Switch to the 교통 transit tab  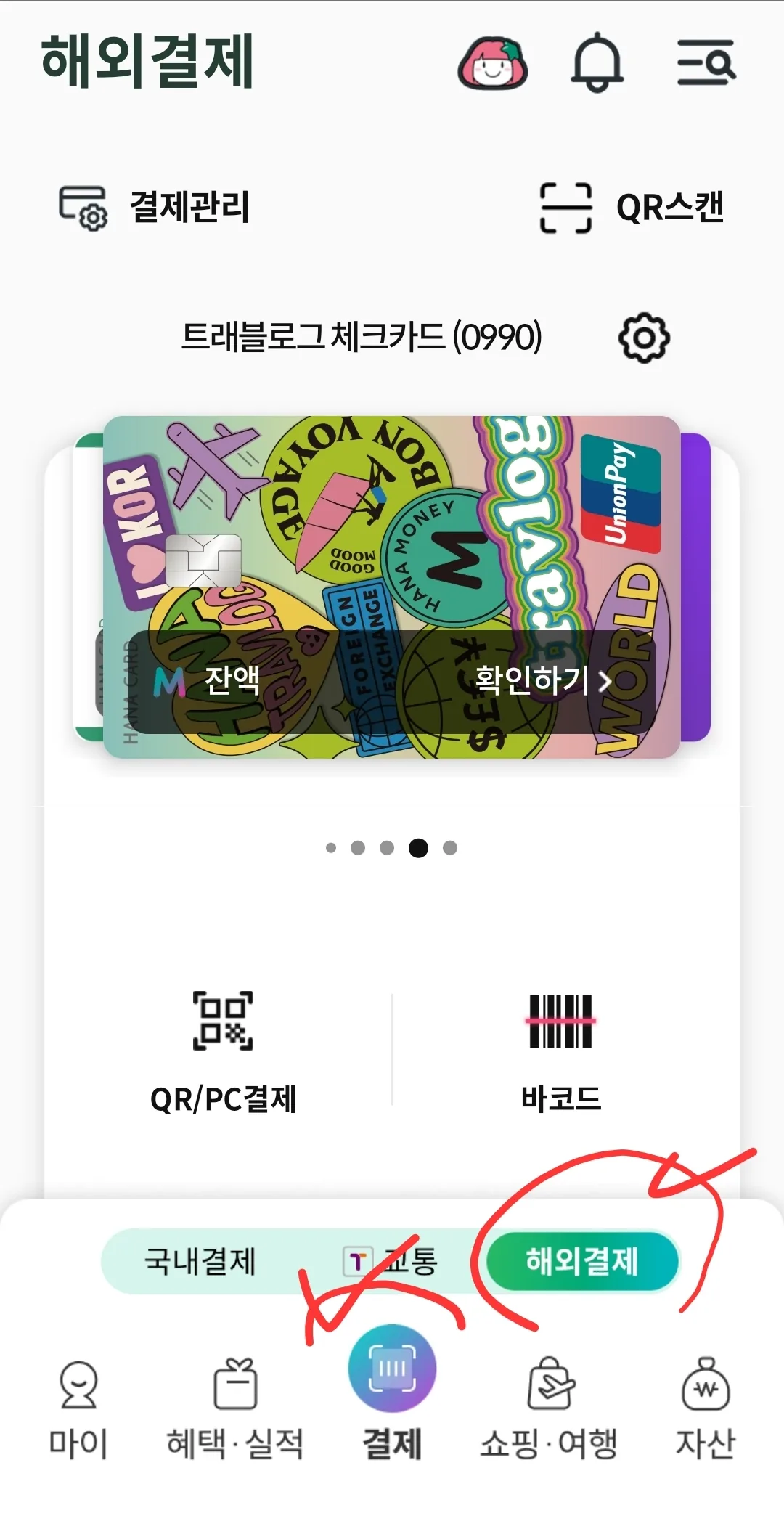tap(391, 1261)
